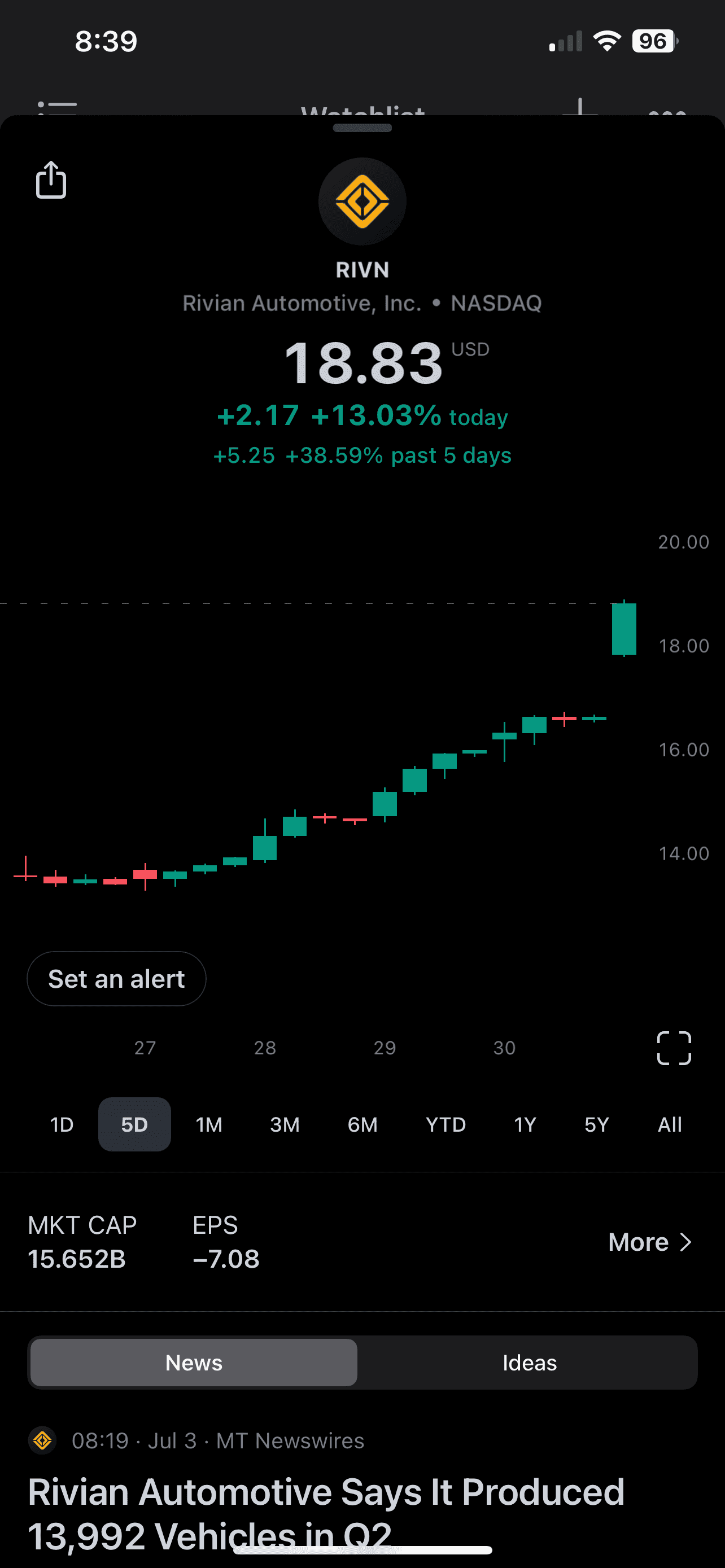Show the 3M chart range
This screenshot has height=1568, width=725.
pyautogui.click(x=284, y=1124)
